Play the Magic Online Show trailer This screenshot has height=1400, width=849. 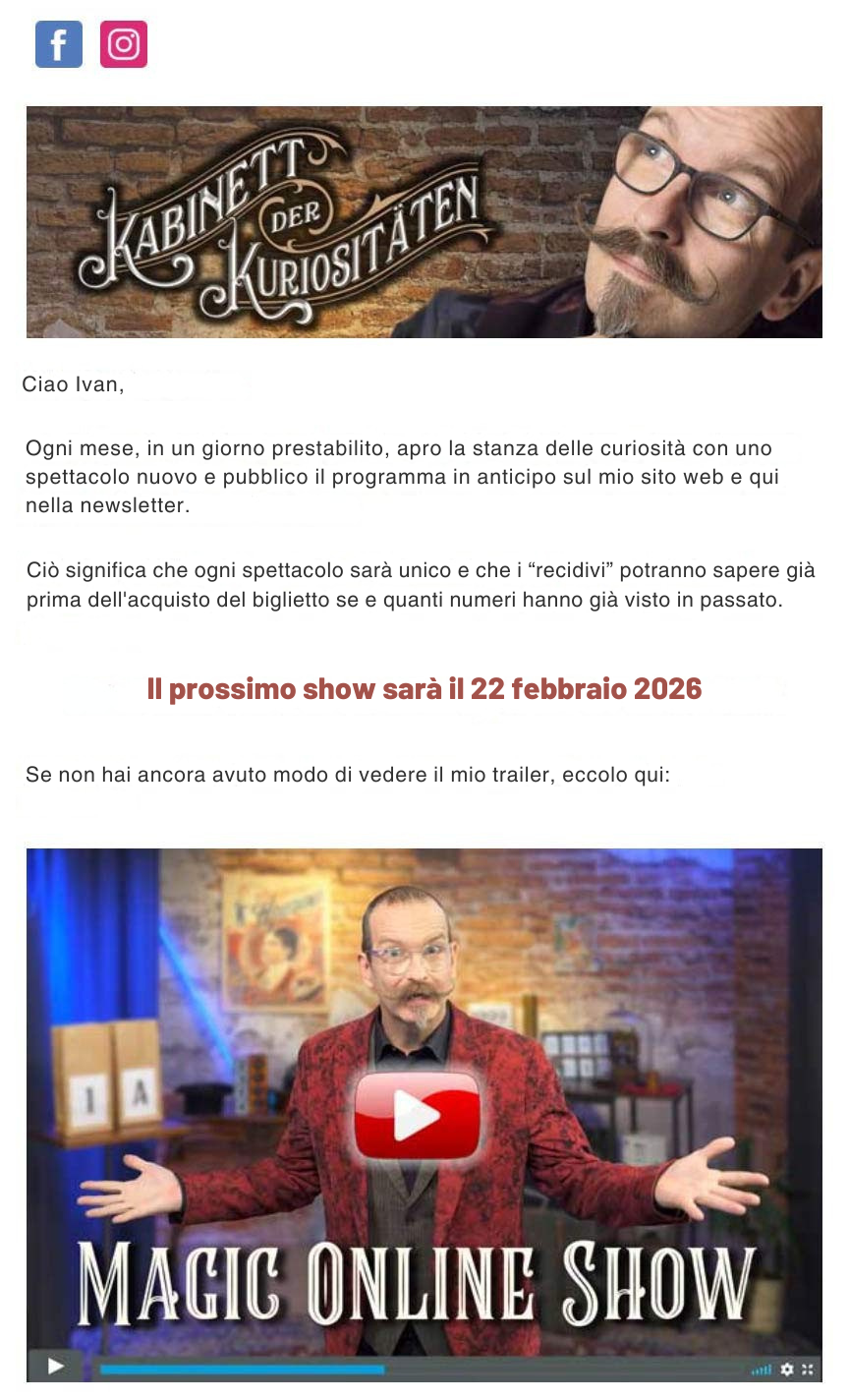418,1116
